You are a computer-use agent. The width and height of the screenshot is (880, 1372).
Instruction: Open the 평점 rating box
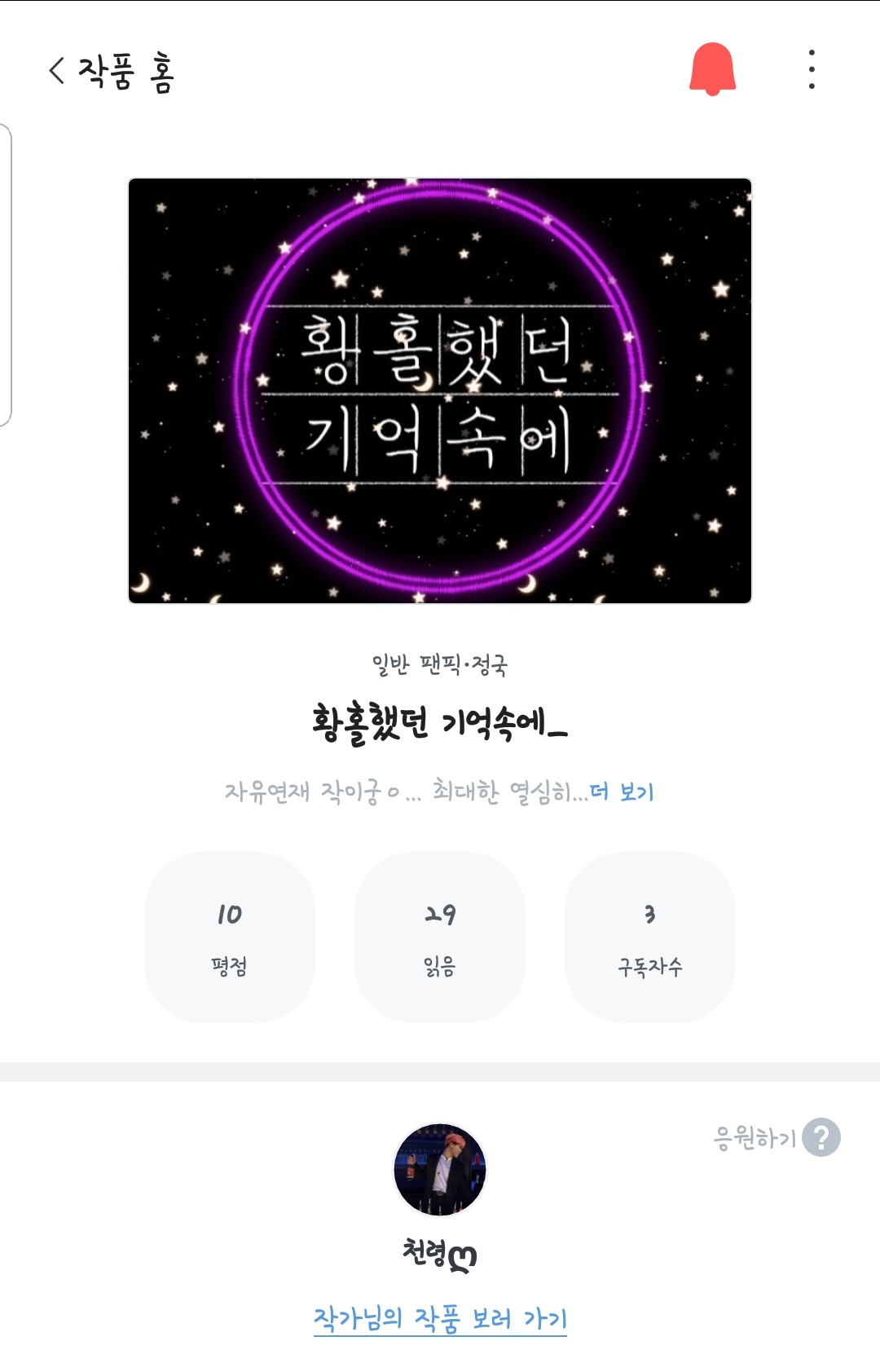coord(229,937)
